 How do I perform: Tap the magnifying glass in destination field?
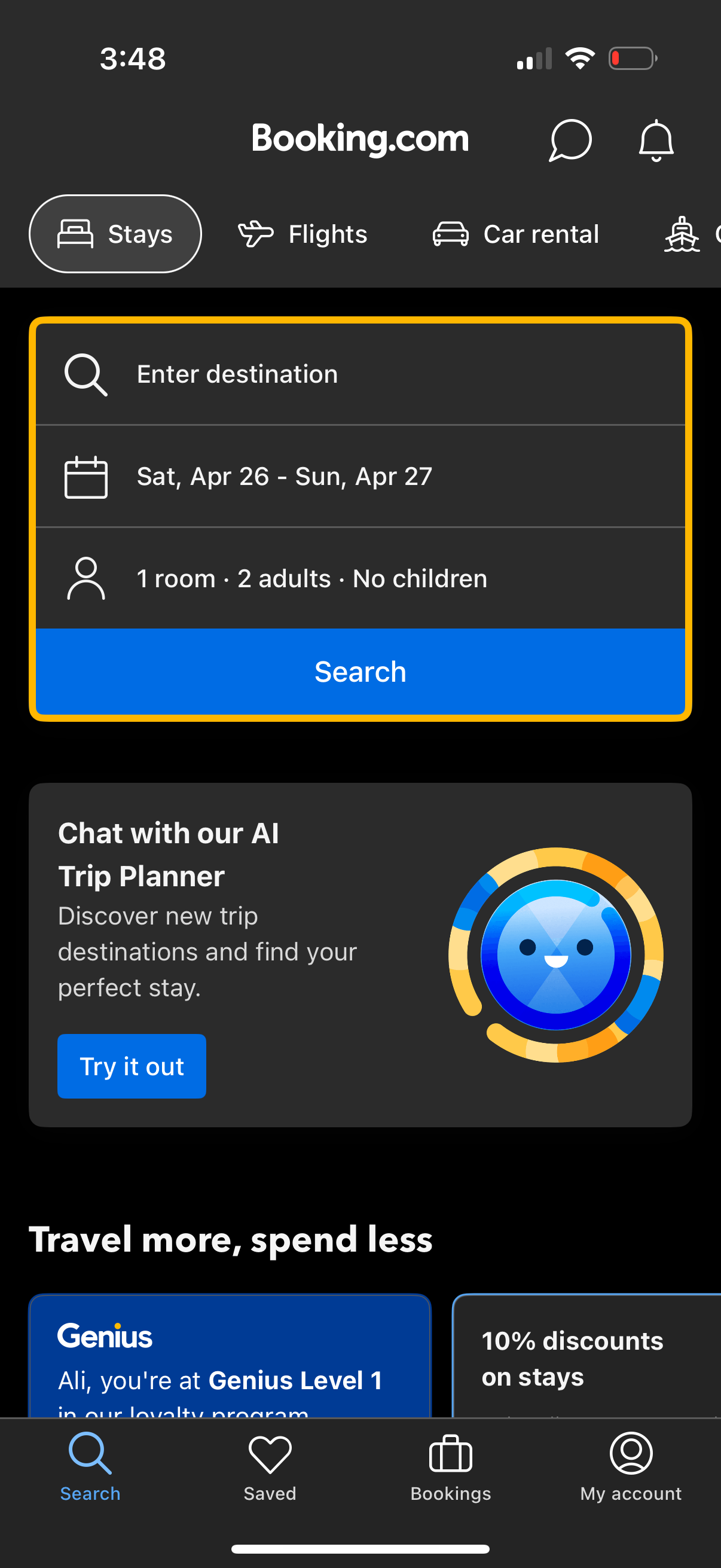[85, 373]
